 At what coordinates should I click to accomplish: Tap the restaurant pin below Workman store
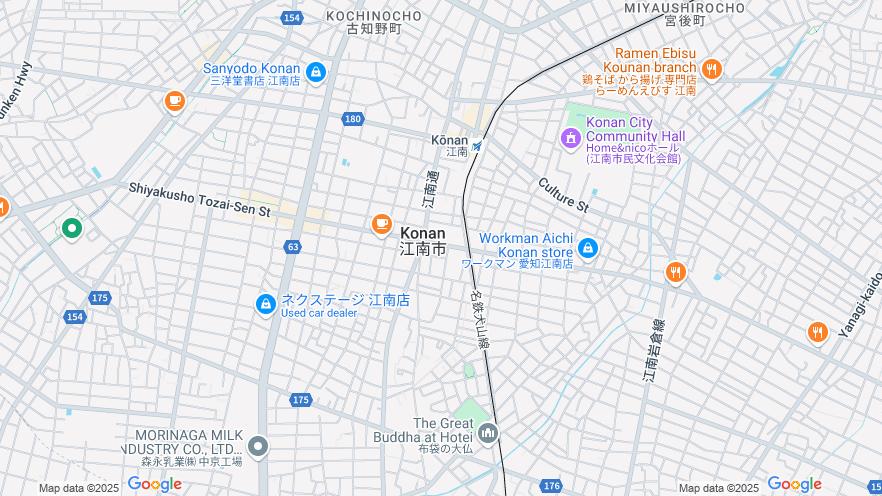[676, 271]
